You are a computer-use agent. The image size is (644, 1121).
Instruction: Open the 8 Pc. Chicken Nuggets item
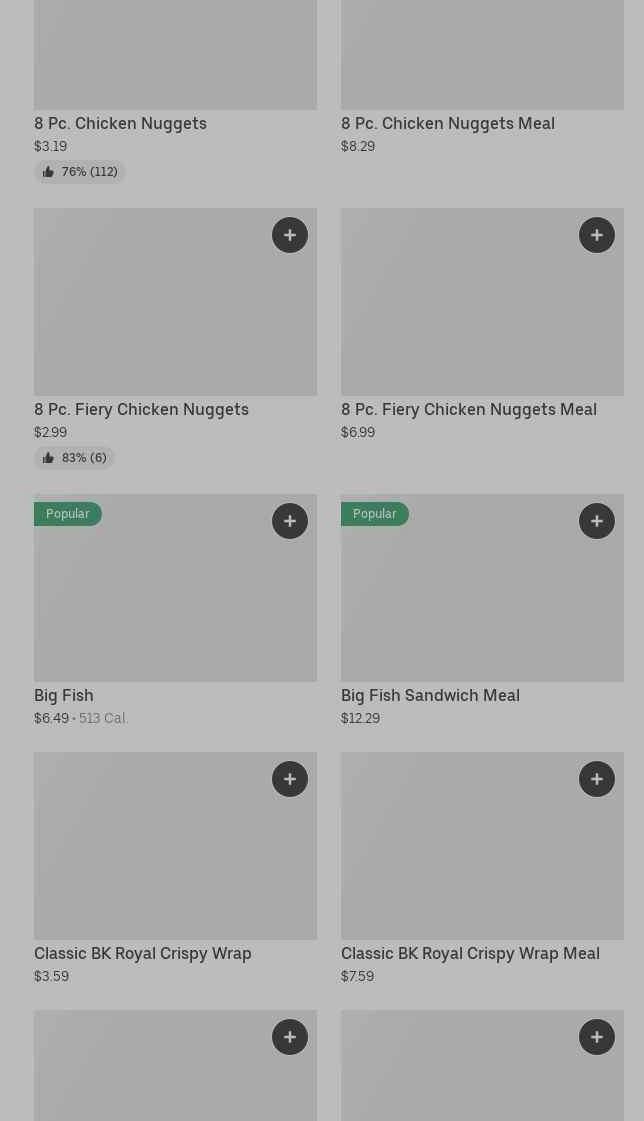pyautogui.click(x=120, y=123)
